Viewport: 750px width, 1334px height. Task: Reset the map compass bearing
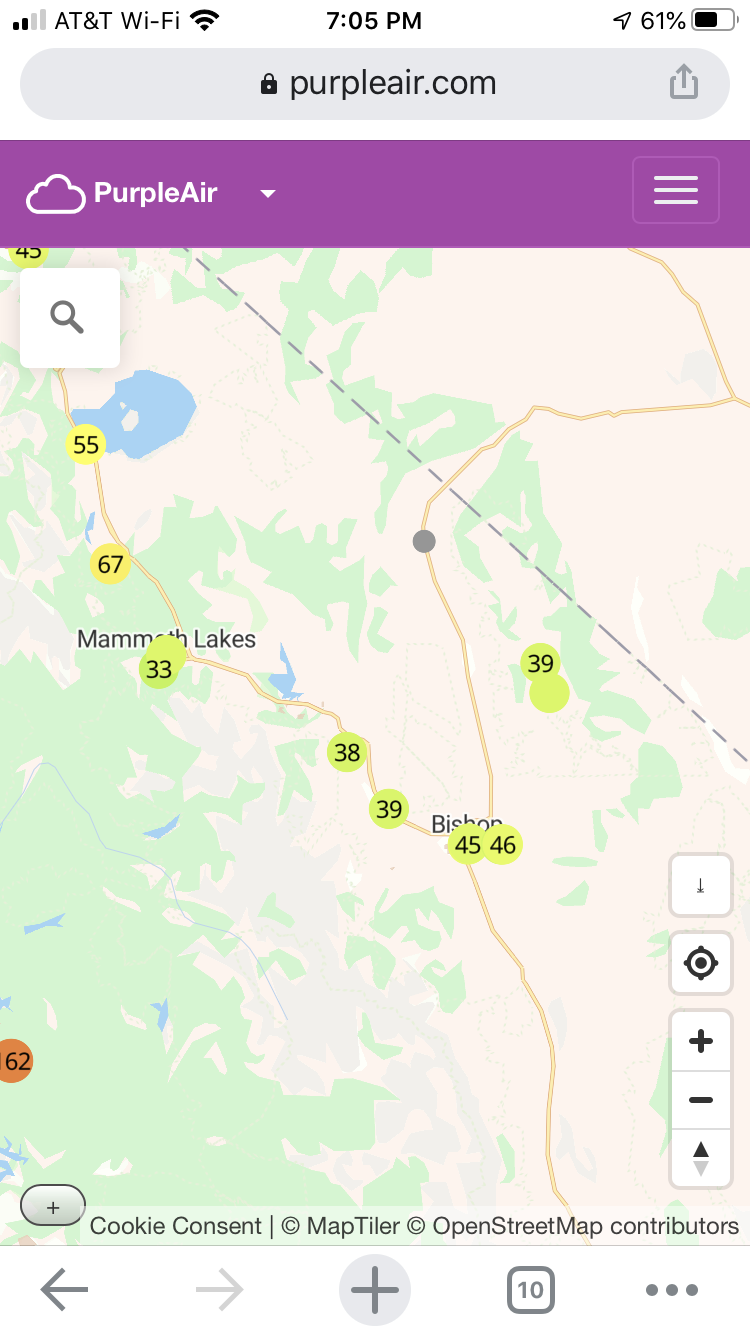(x=701, y=1158)
